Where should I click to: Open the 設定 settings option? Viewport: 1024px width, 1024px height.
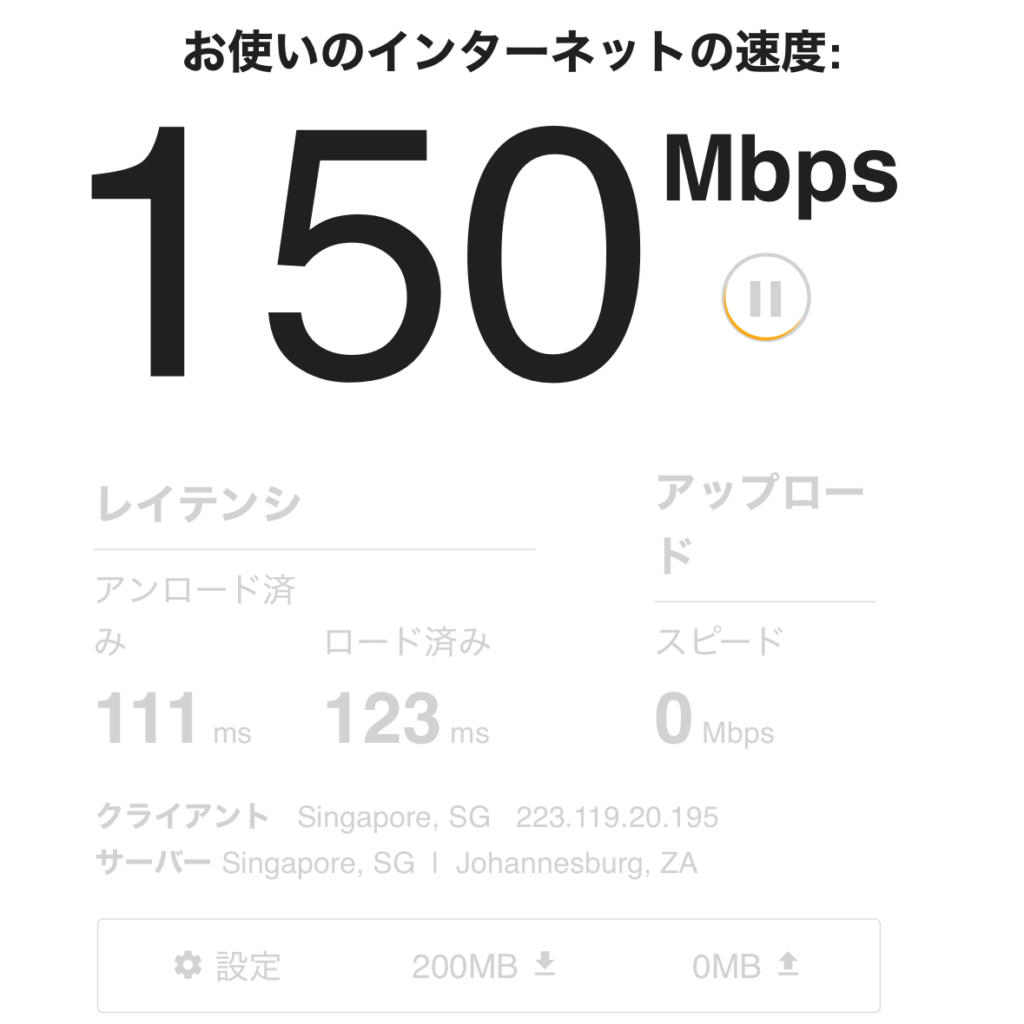(228, 966)
